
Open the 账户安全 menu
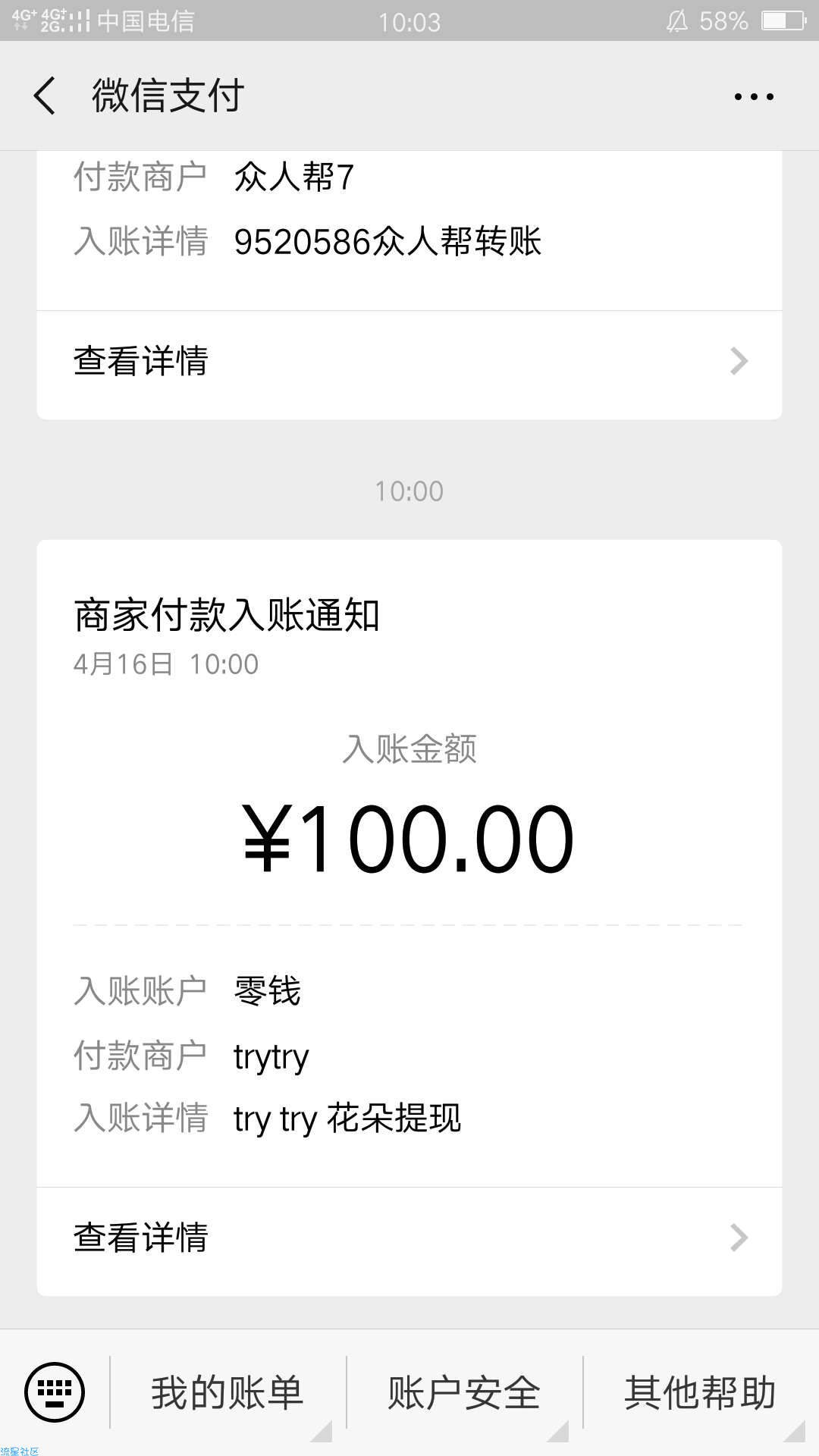[x=464, y=1393]
